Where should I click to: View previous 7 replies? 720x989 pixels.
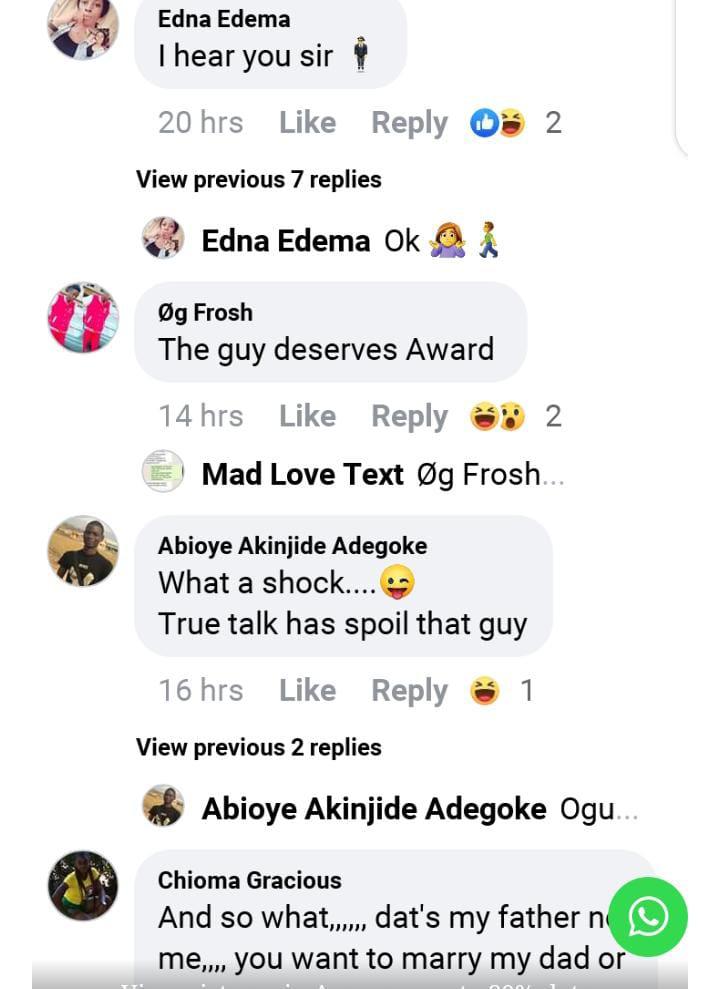click(259, 180)
